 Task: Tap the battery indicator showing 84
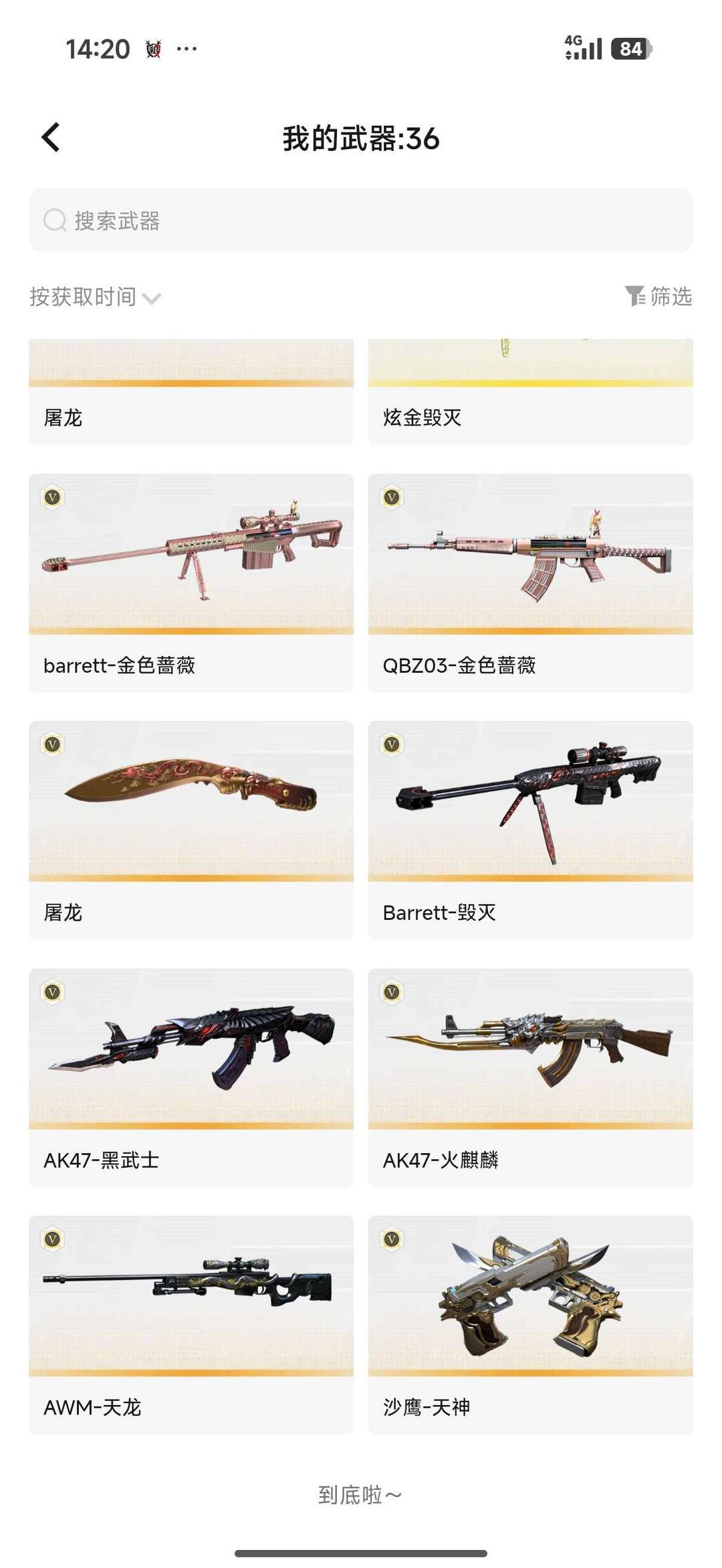point(631,49)
